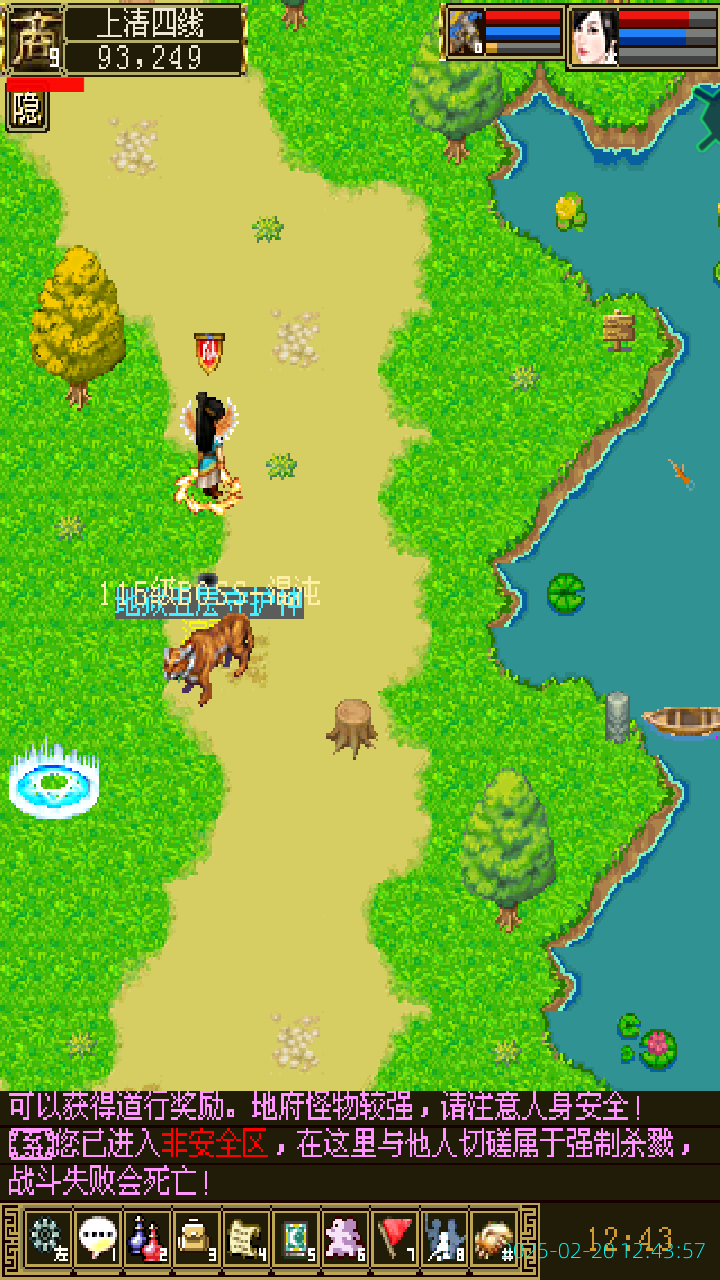720x1280 pixels.
Task: Open the two-figures team shortcut
Action: (444, 1238)
